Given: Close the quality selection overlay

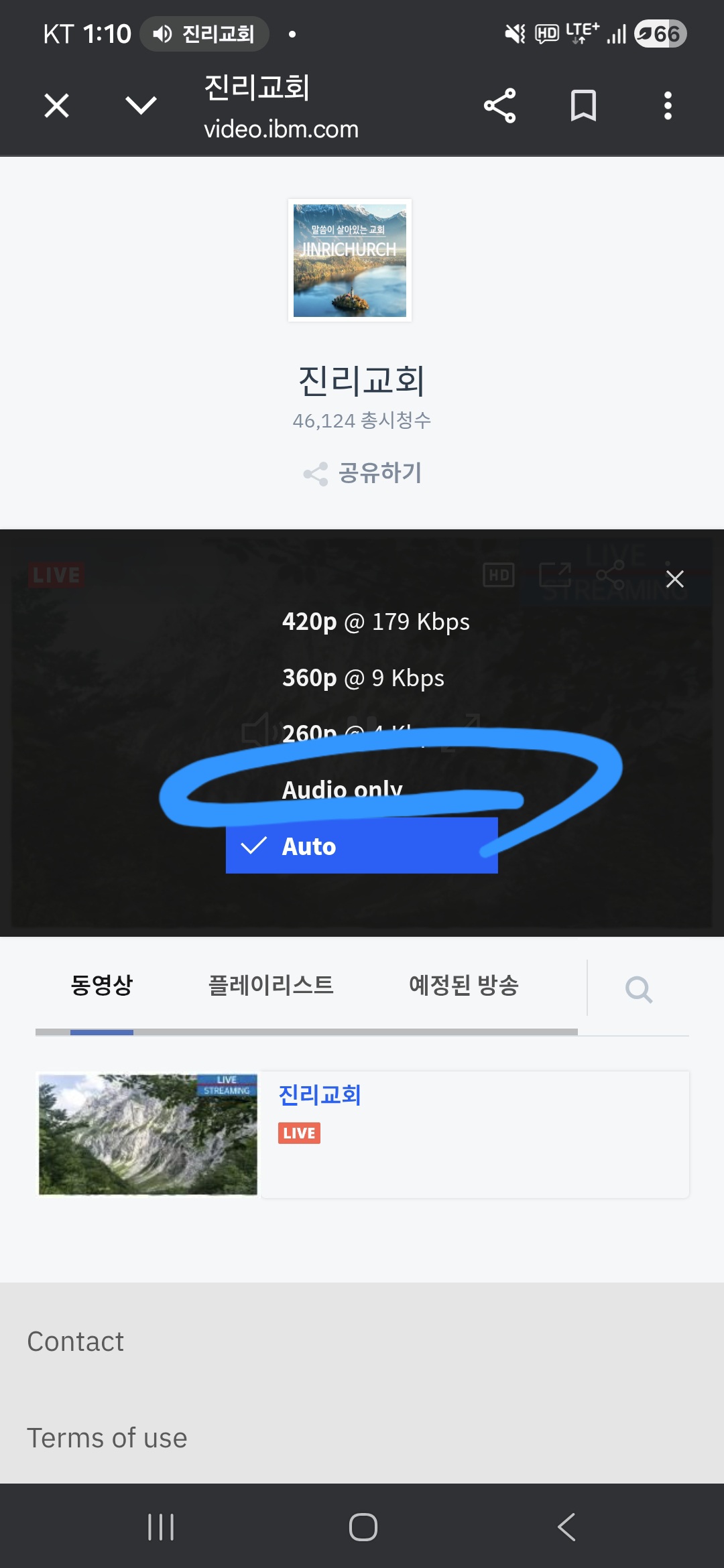Looking at the screenshot, I should tap(674, 579).
